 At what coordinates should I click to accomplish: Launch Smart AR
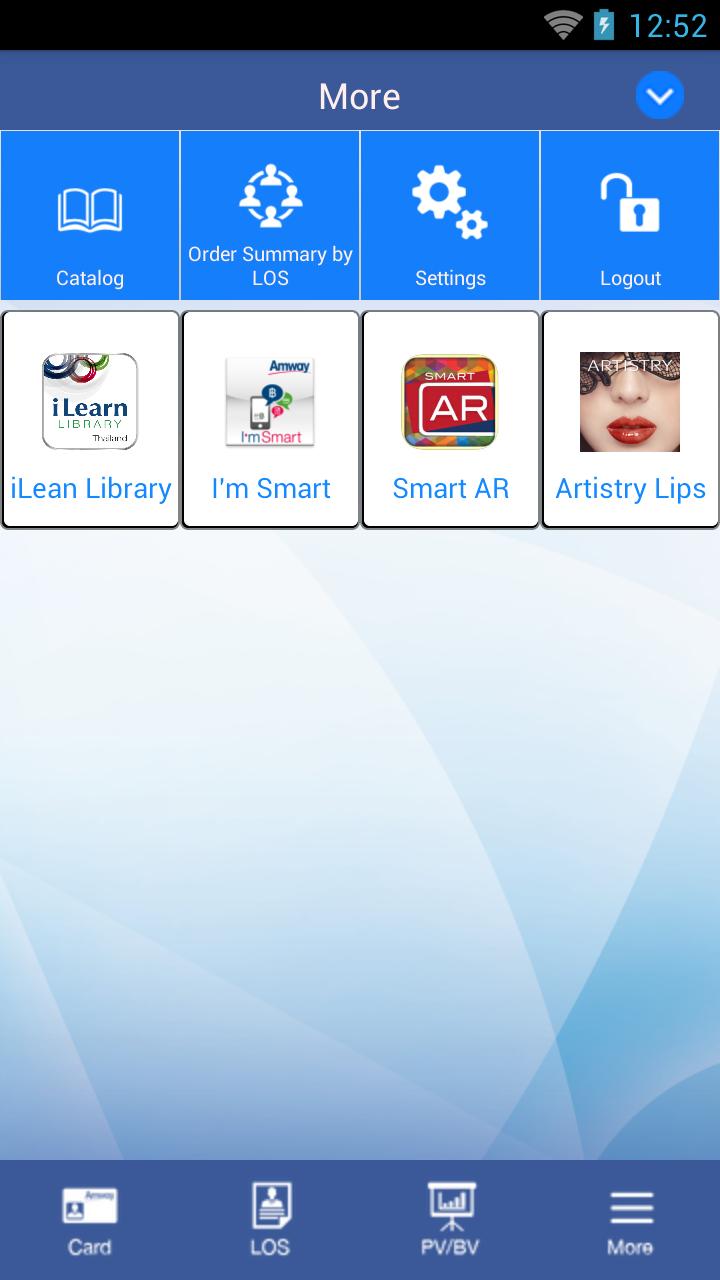click(450, 419)
